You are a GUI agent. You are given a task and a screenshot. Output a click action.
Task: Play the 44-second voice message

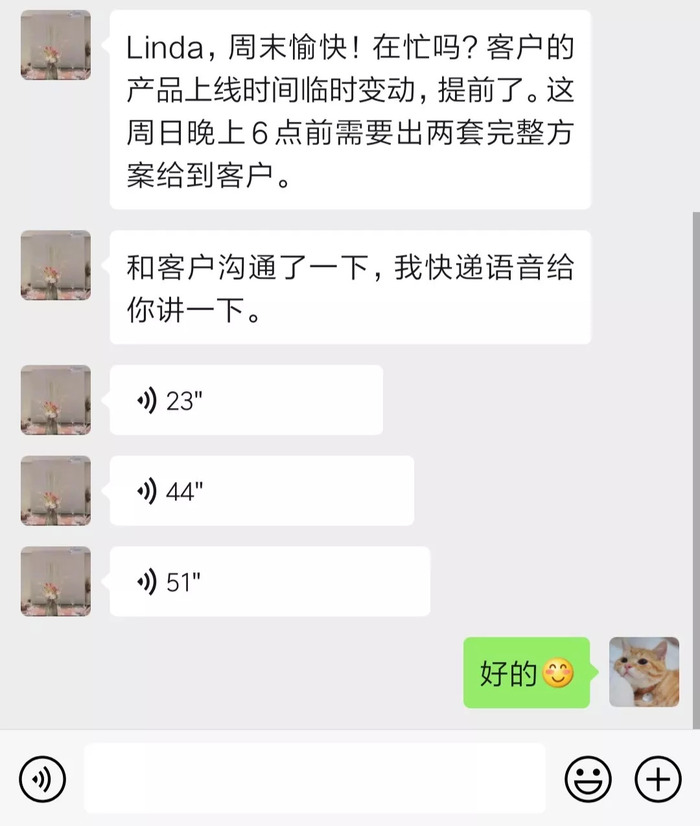261,491
